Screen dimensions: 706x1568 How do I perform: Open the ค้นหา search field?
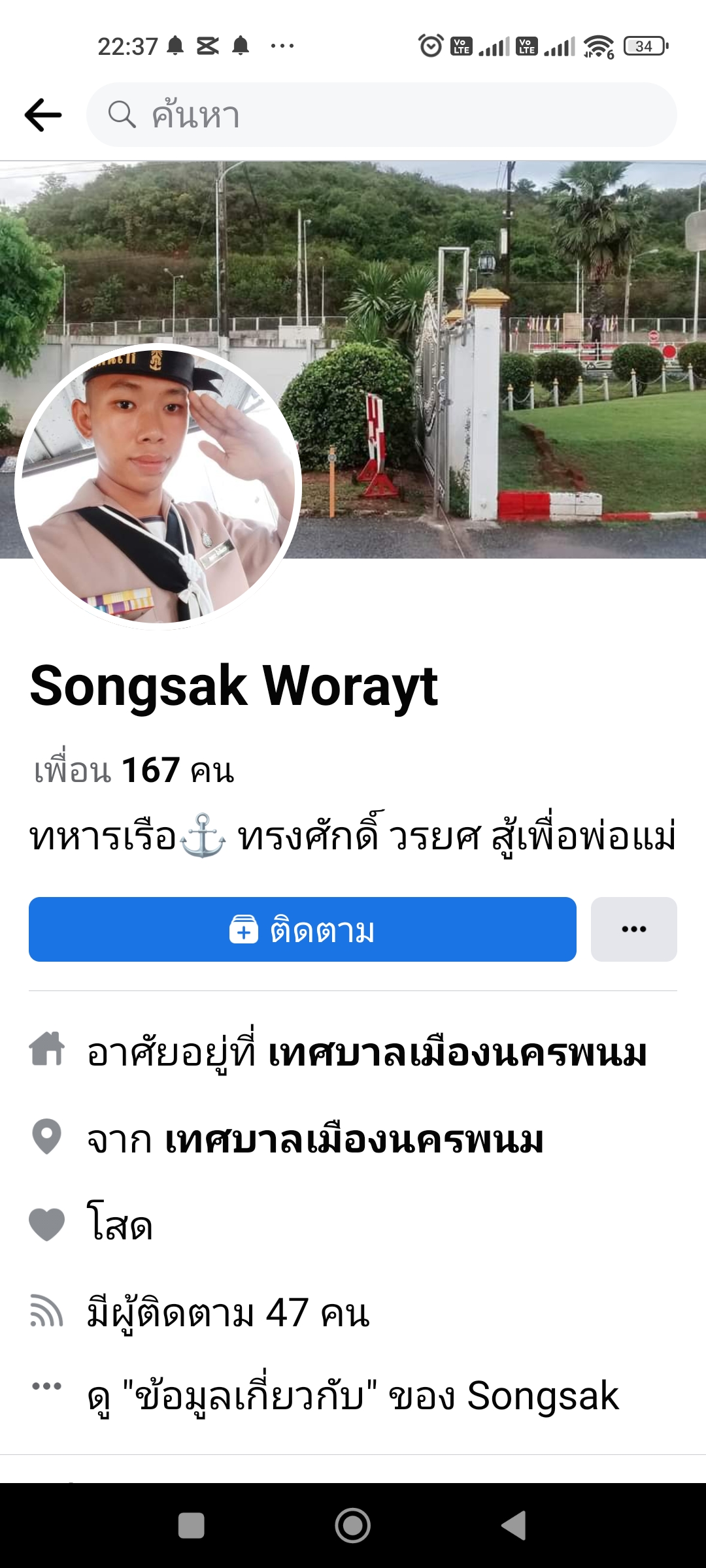[x=381, y=115]
